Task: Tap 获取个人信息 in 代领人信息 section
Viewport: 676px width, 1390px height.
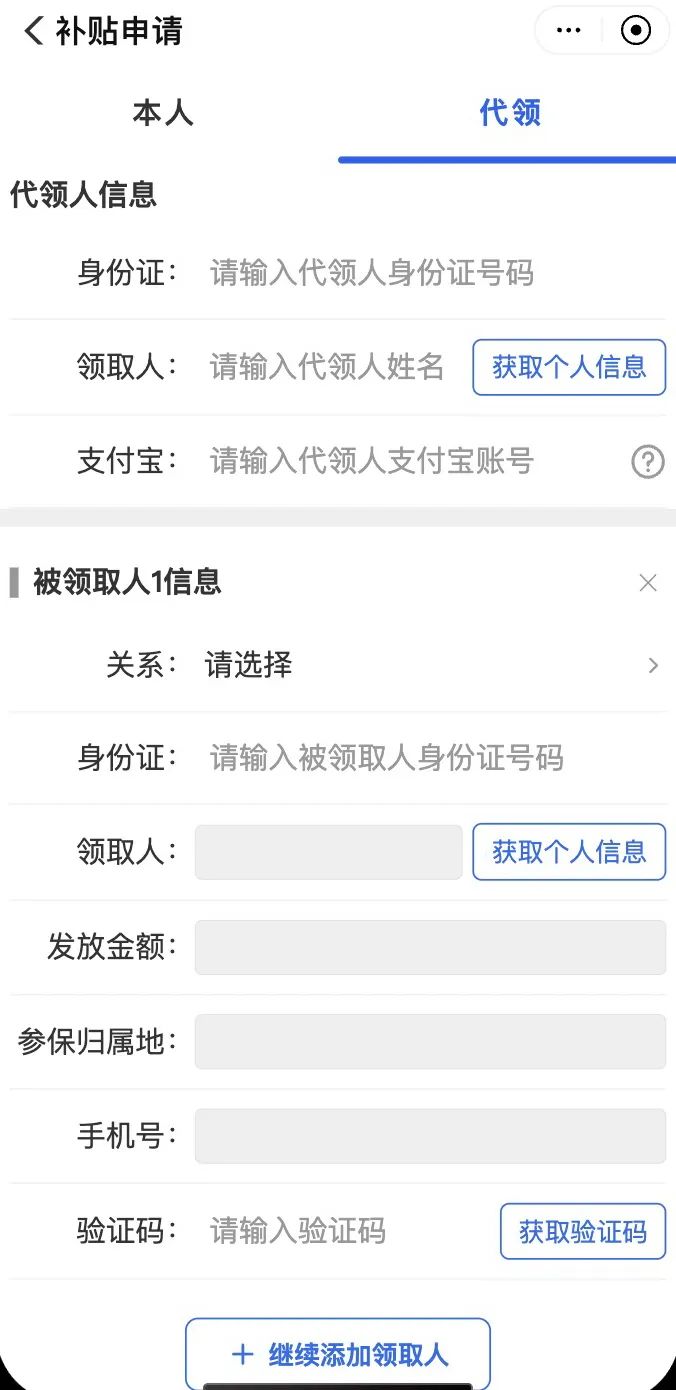Action: click(x=569, y=367)
